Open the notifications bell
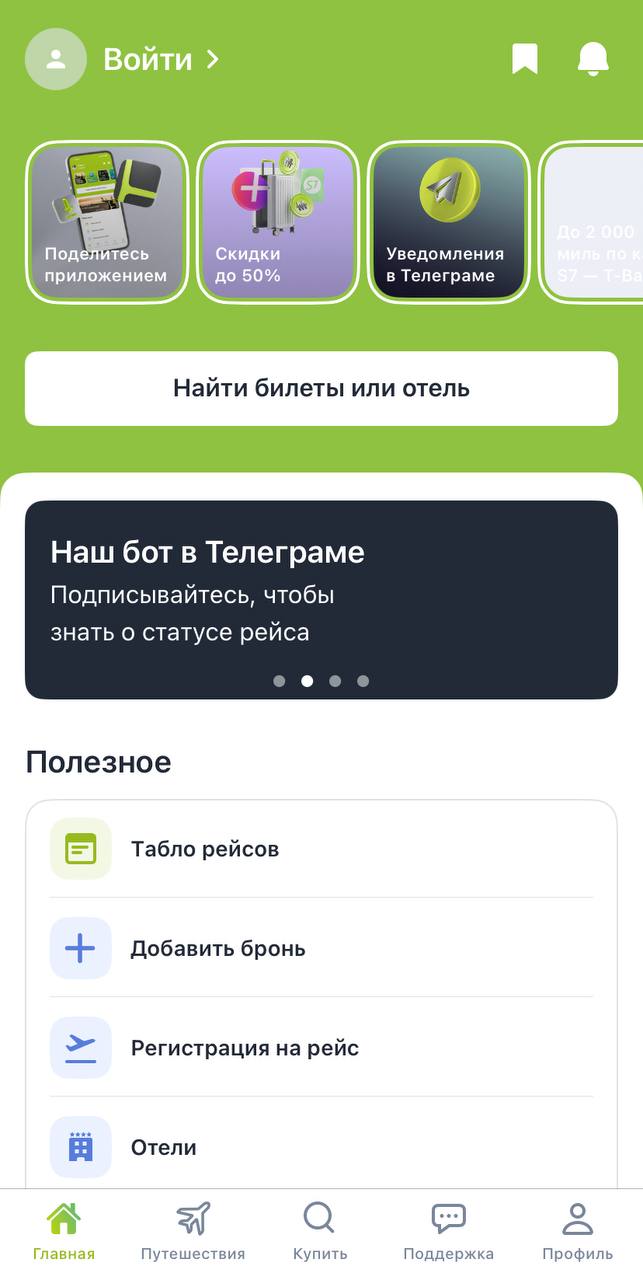The image size is (643, 1280). [593, 59]
